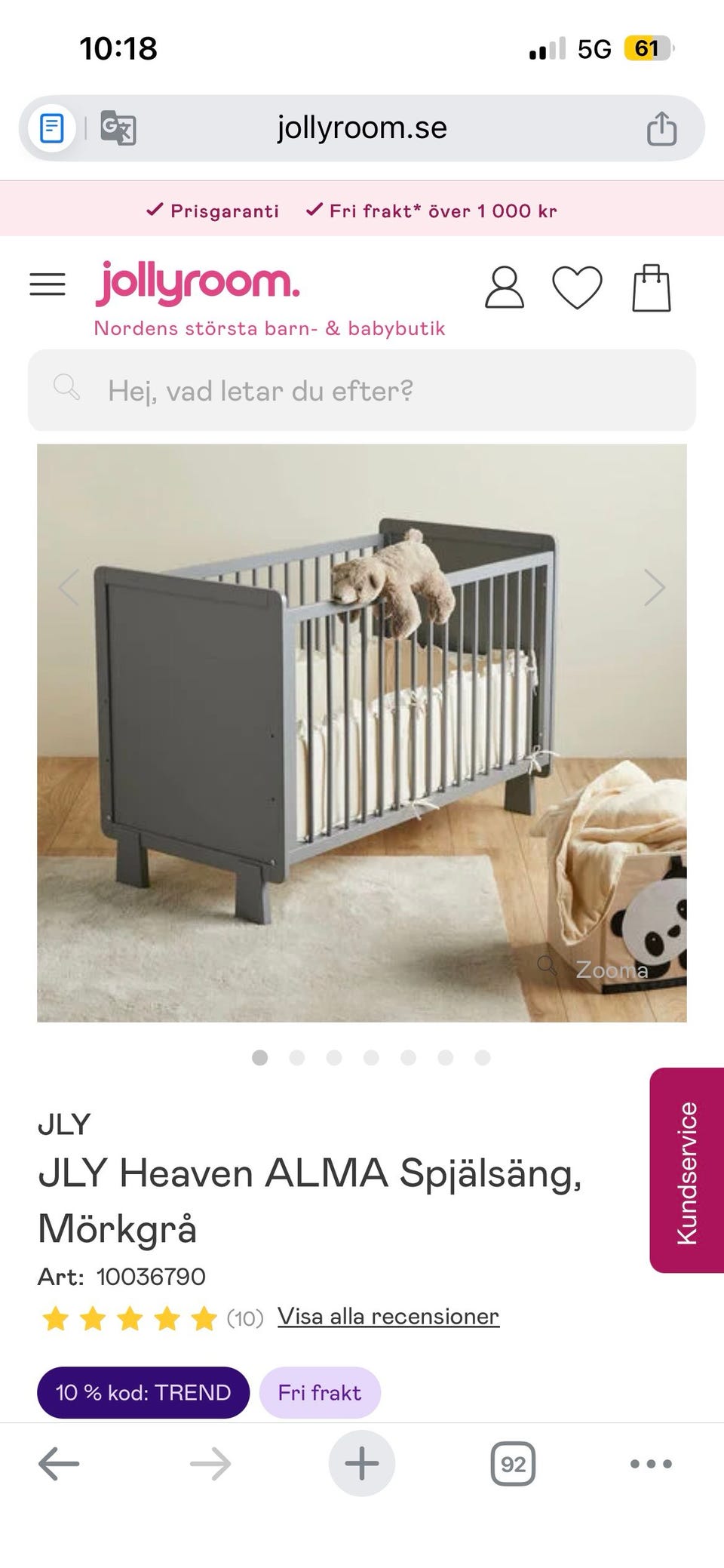Viewport: 724px width, 1568px height.
Task: Open the reader mode icon in address bar
Action: click(51, 128)
